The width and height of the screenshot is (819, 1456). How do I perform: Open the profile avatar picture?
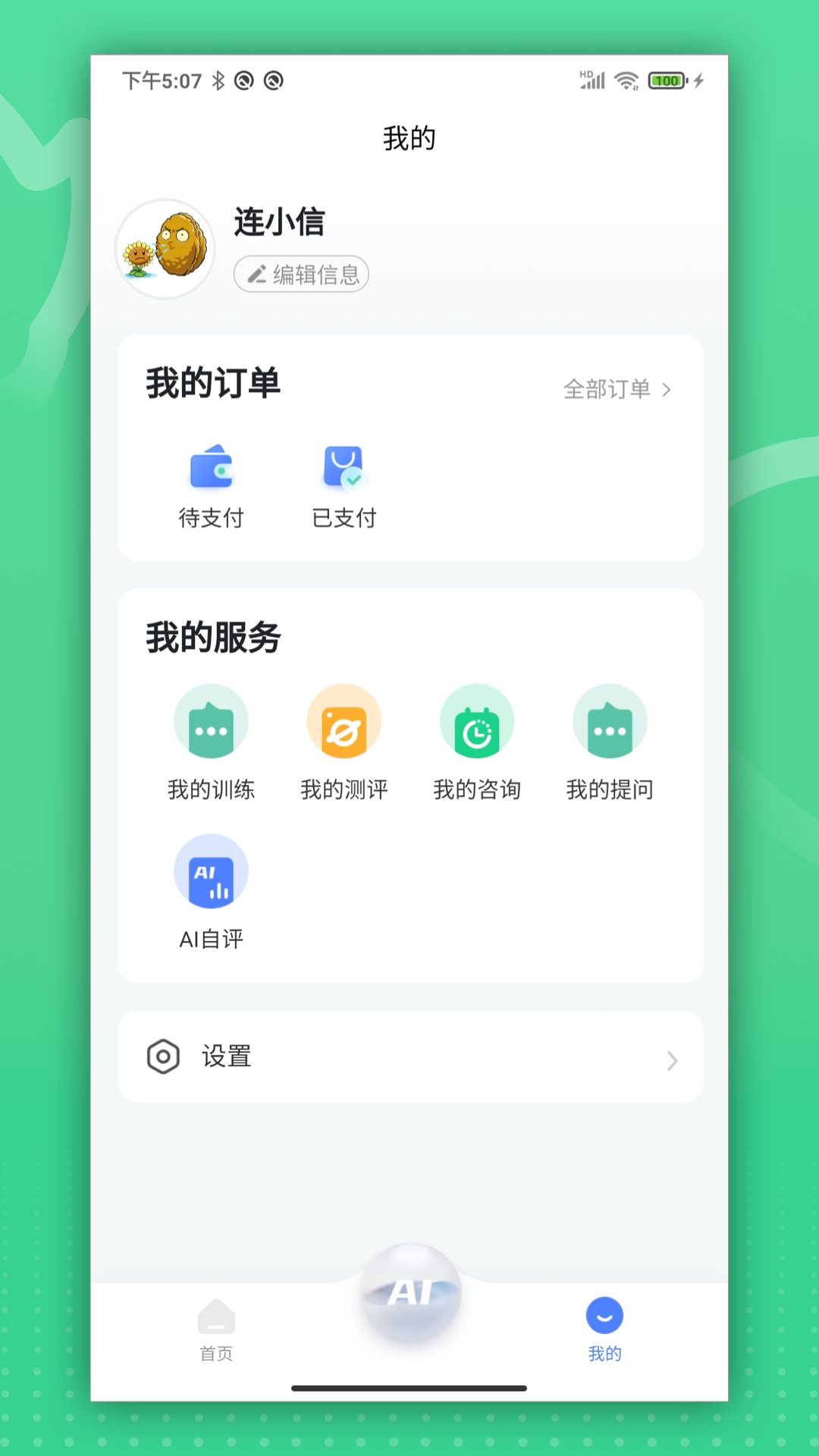[x=165, y=249]
